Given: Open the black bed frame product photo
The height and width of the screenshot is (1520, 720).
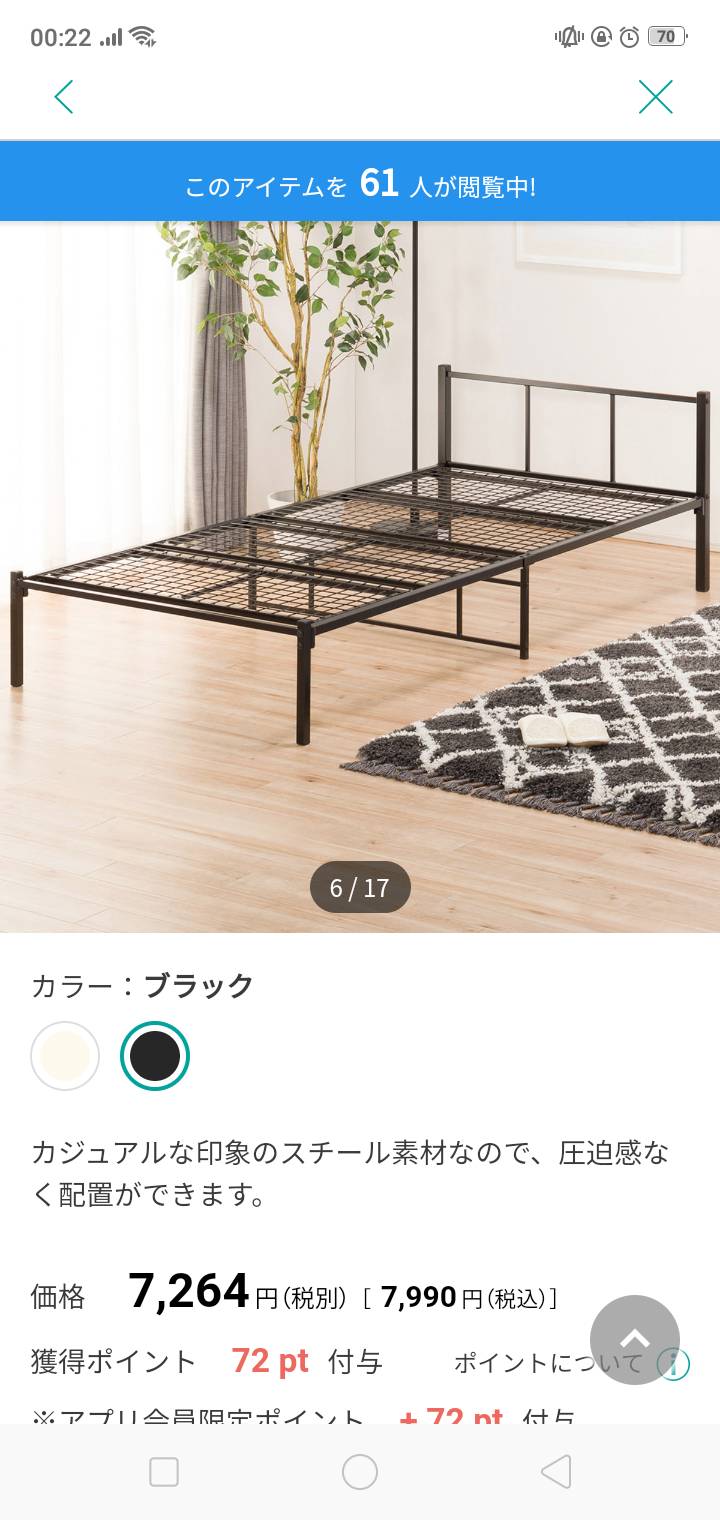Looking at the screenshot, I should 360,560.
